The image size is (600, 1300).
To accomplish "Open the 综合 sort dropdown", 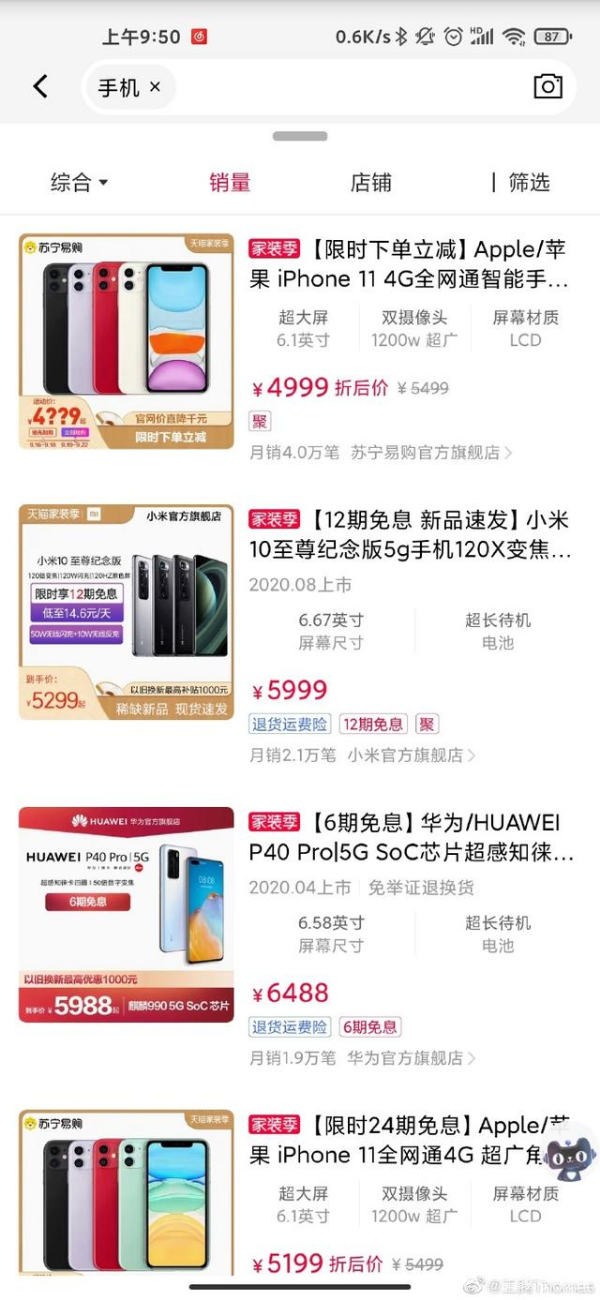I will pyautogui.click(x=80, y=182).
